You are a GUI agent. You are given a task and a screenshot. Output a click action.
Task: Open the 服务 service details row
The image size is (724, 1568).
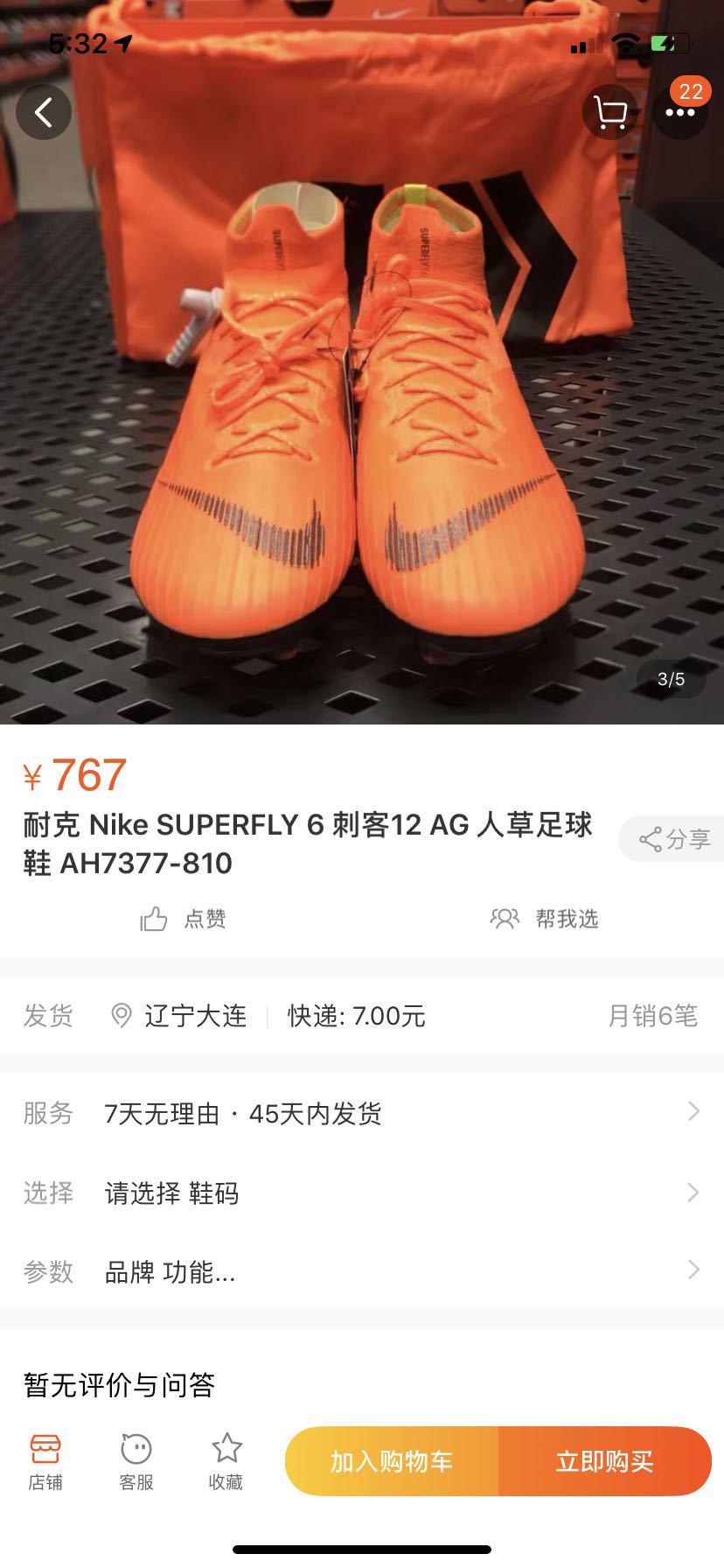tap(362, 1113)
